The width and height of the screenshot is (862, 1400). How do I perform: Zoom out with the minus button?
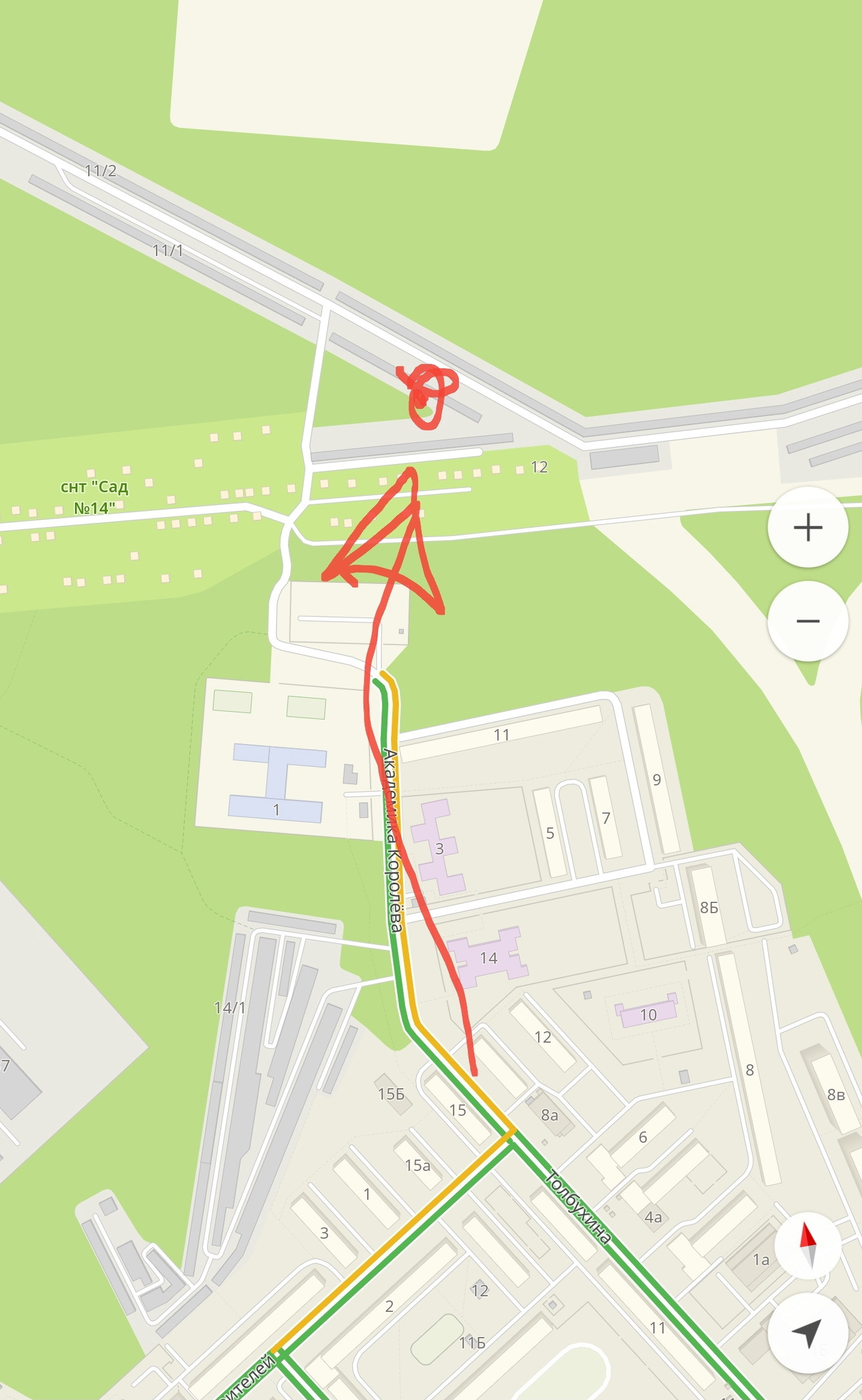(807, 621)
